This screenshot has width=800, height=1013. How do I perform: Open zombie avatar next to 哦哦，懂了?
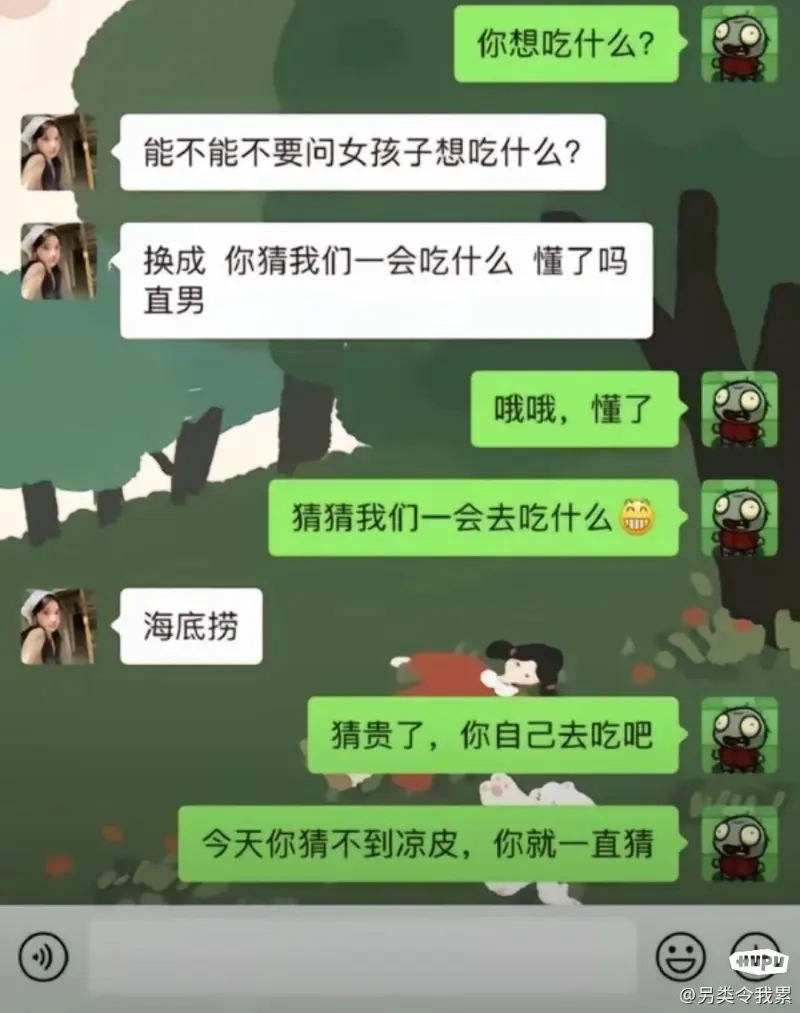(x=739, y=409)
